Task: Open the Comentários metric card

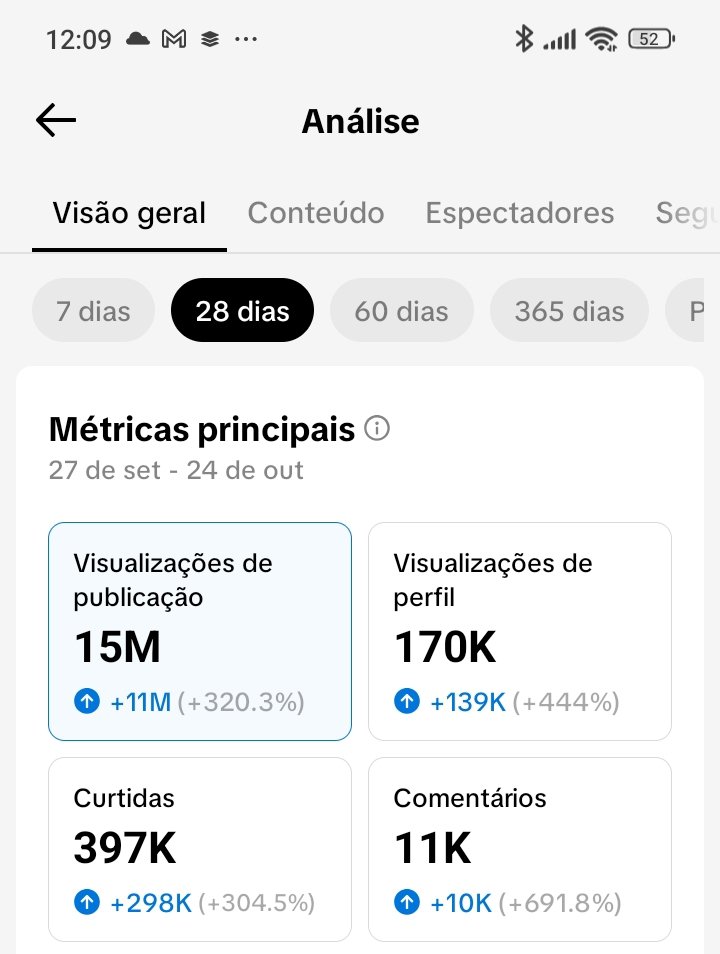Action: click(519, 849)
